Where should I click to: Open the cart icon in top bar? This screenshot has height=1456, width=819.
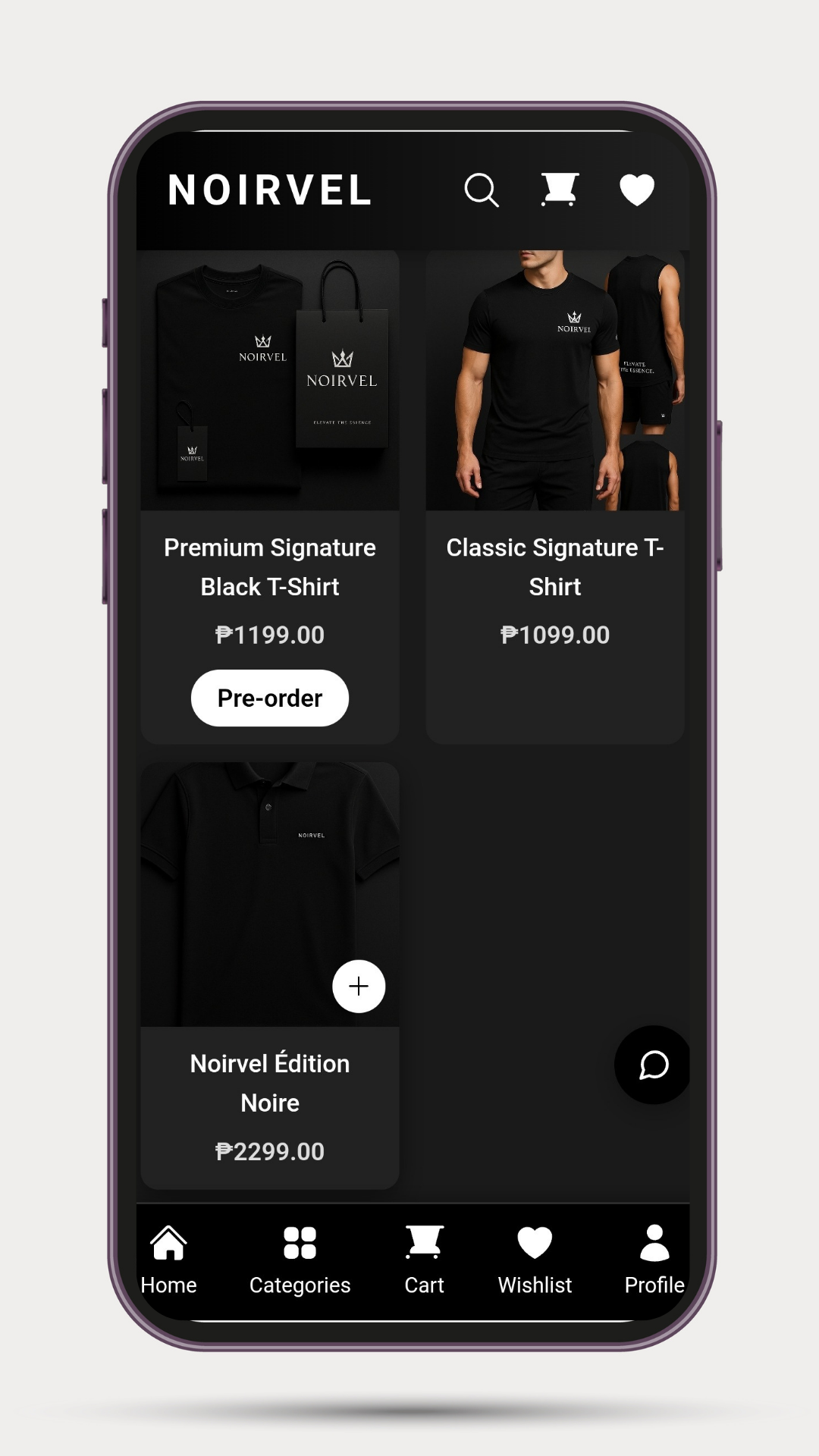click(560, 190)
